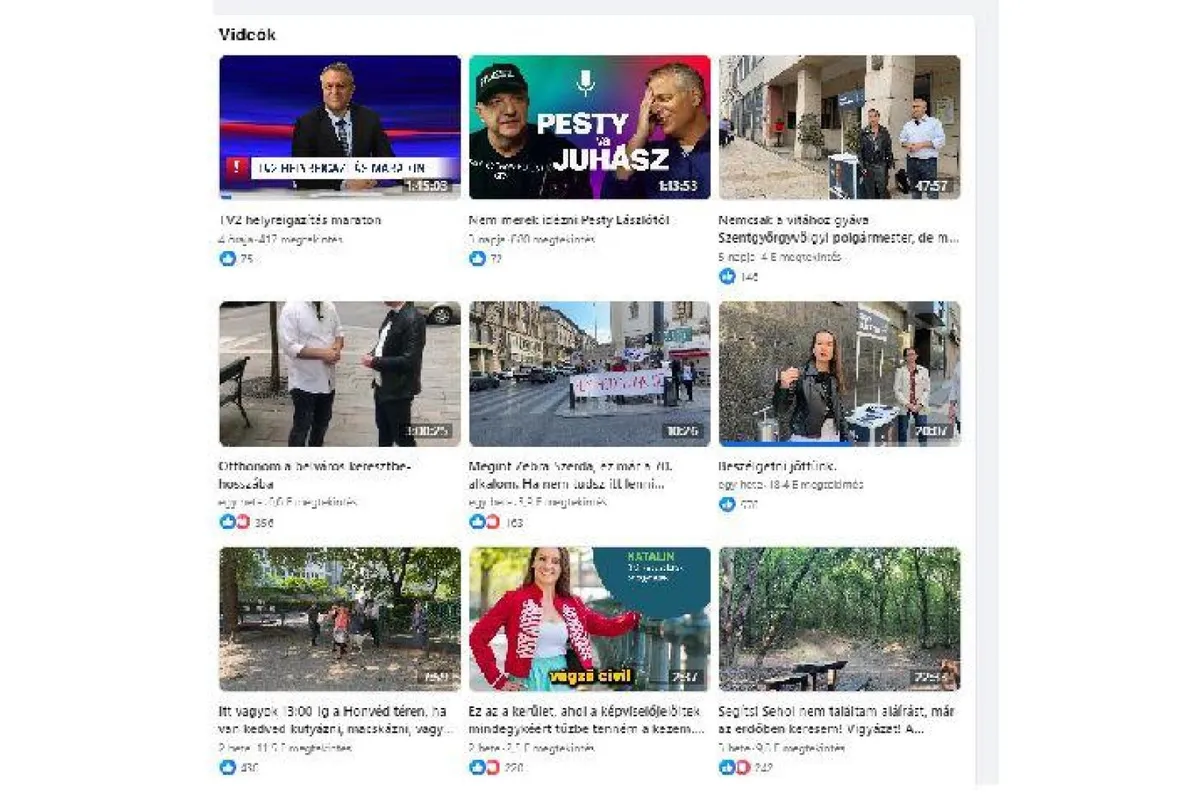This screenshot has width=1200, height=795.
Task: Open the Megint Zebra Szerda video
Action: coord(590,373)
